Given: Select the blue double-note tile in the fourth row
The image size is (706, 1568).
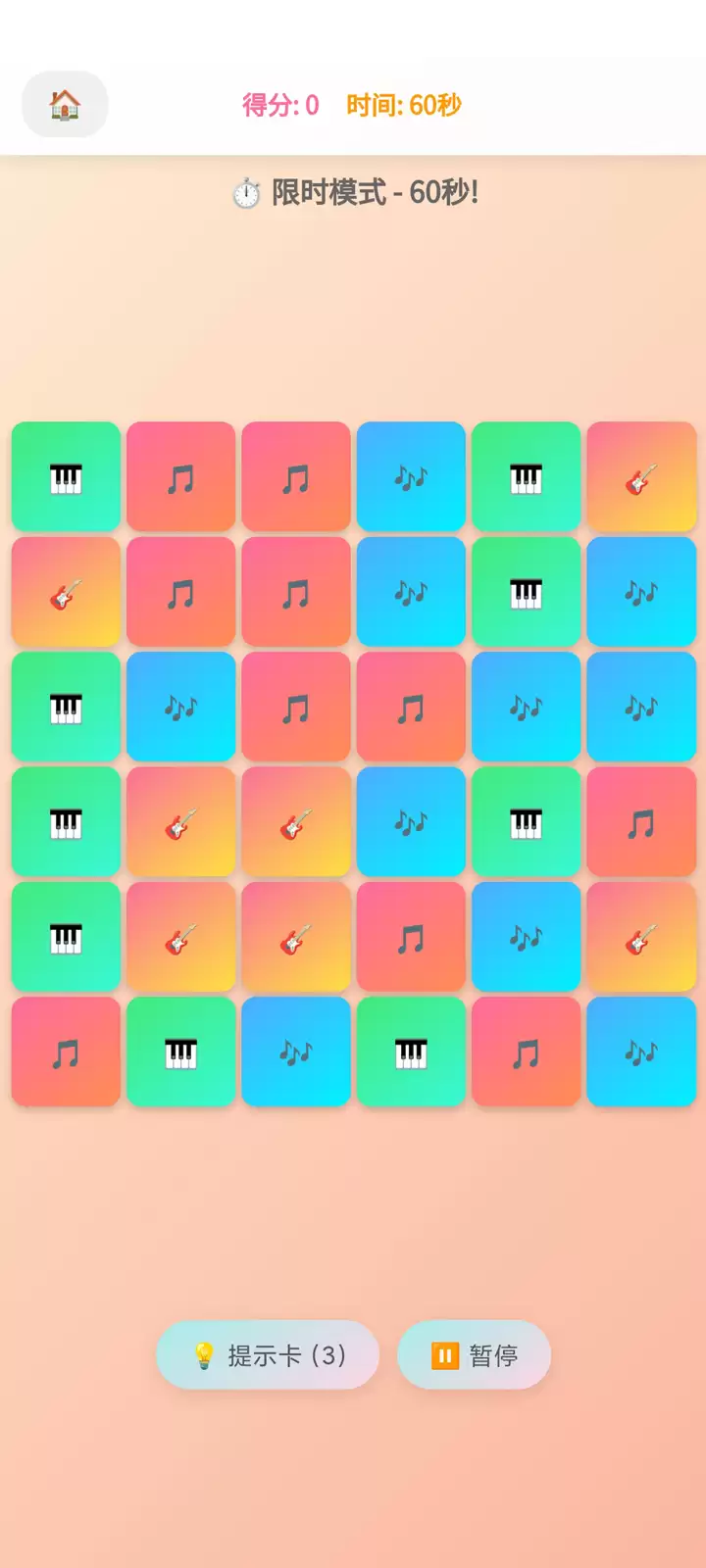Looking at the screenshot, I should pos(411,822).
